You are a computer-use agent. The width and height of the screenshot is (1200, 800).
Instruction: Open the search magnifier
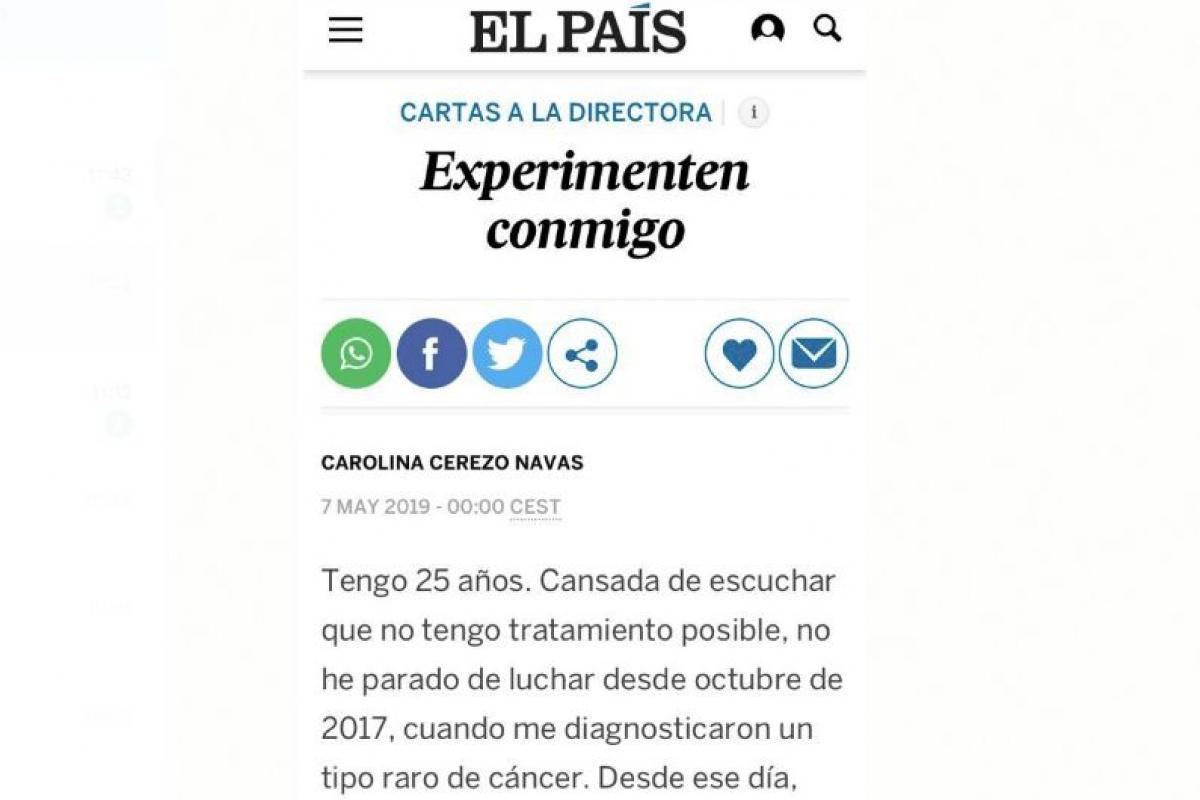click(x=827, y=29)
